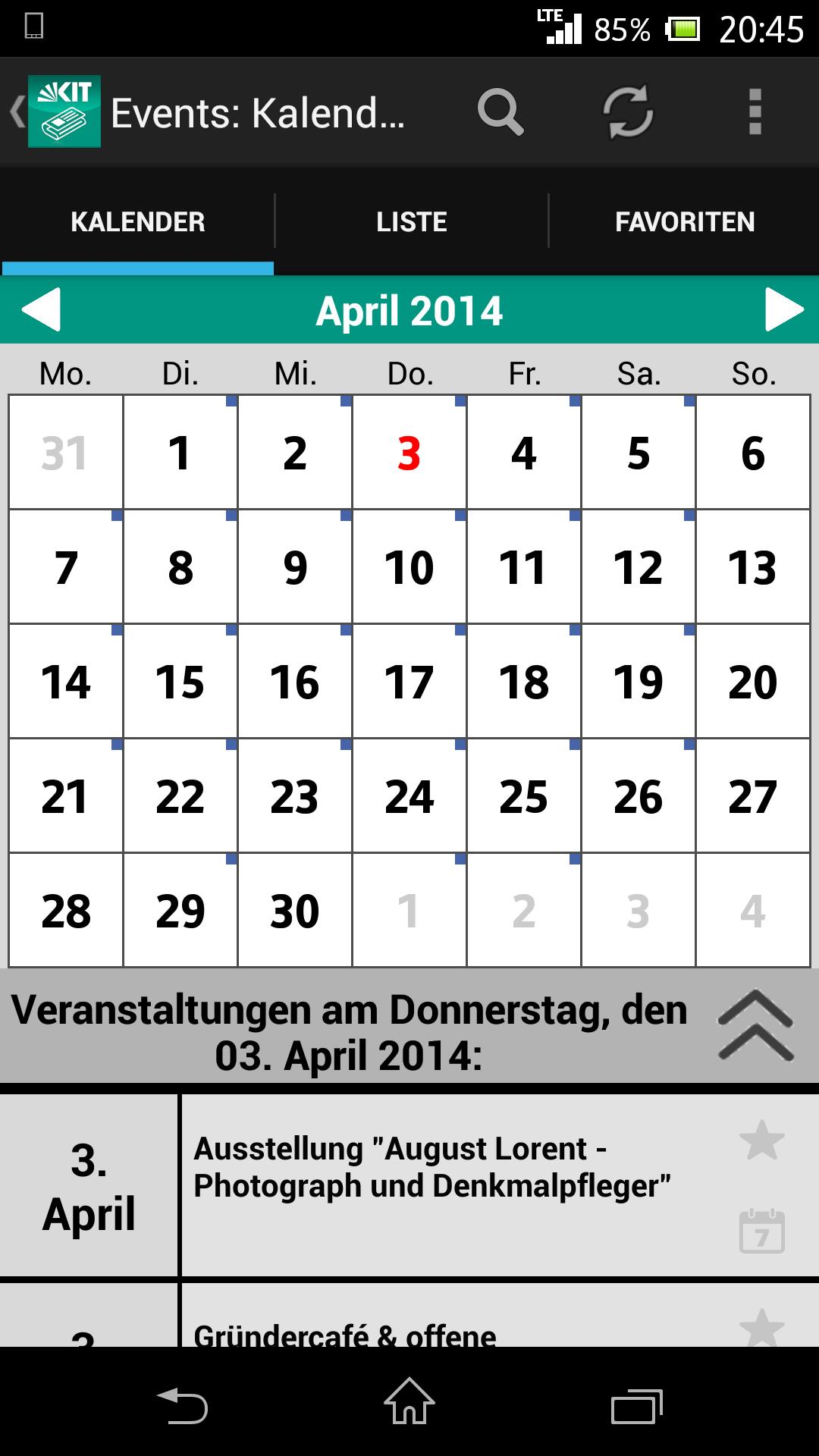Select April 10 in the calendar
Image resolution: width=819 pixels, height=1456 pixels.
tap(409, 567)
